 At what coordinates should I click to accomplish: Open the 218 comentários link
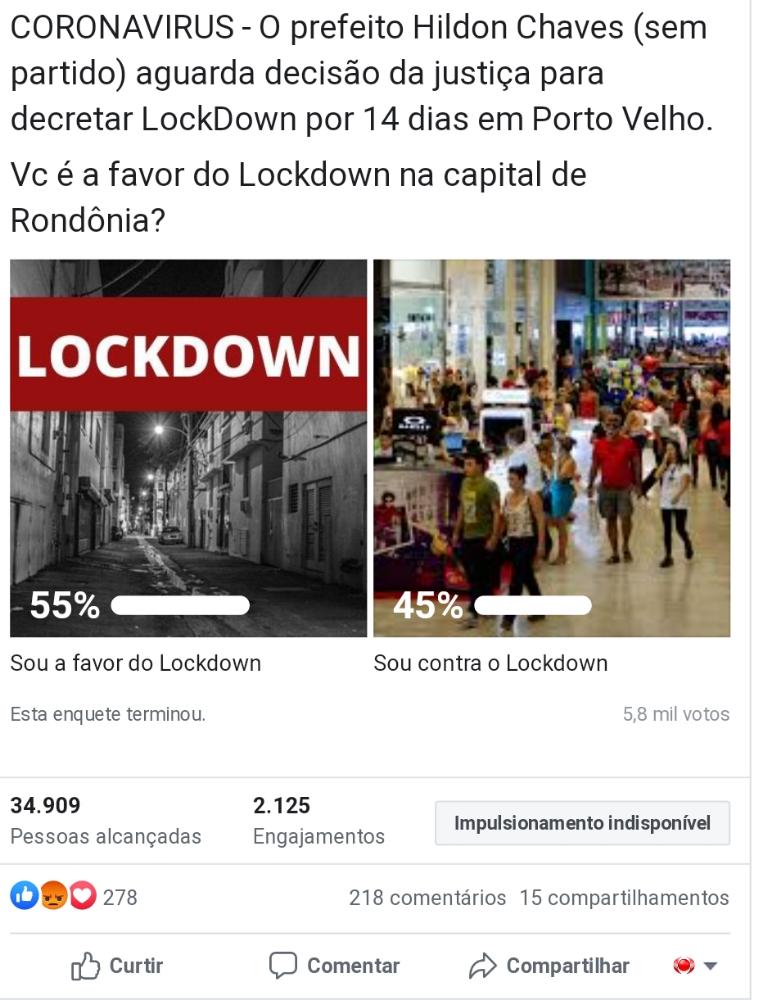427,898
